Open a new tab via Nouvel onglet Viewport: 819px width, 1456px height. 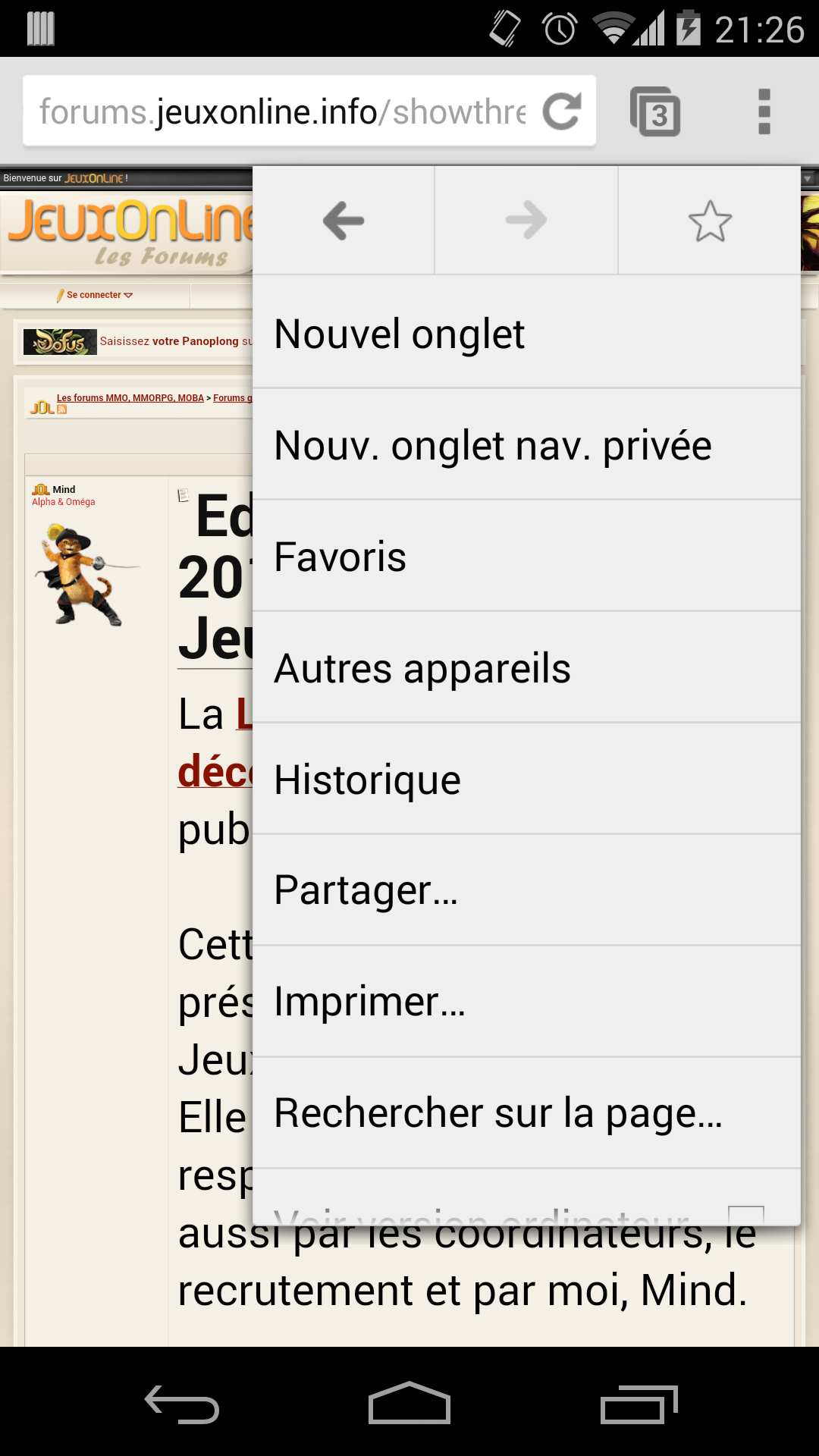pos(526,334)
